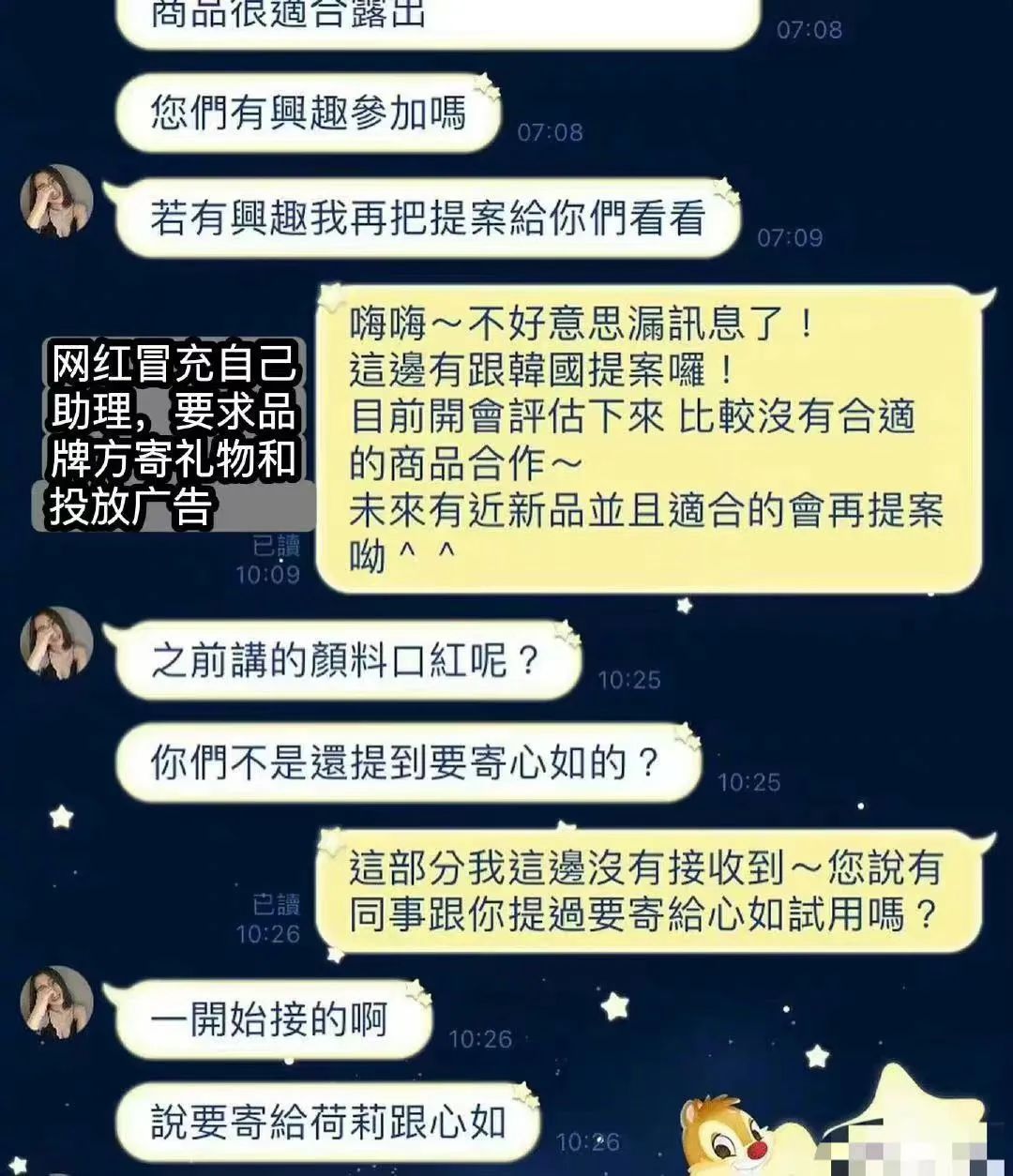The height and width of the screenshot is (1176, 1013).
Task: Tap the 你們不是還提到要寄心如的 bubble
Action: click(403, 760)
